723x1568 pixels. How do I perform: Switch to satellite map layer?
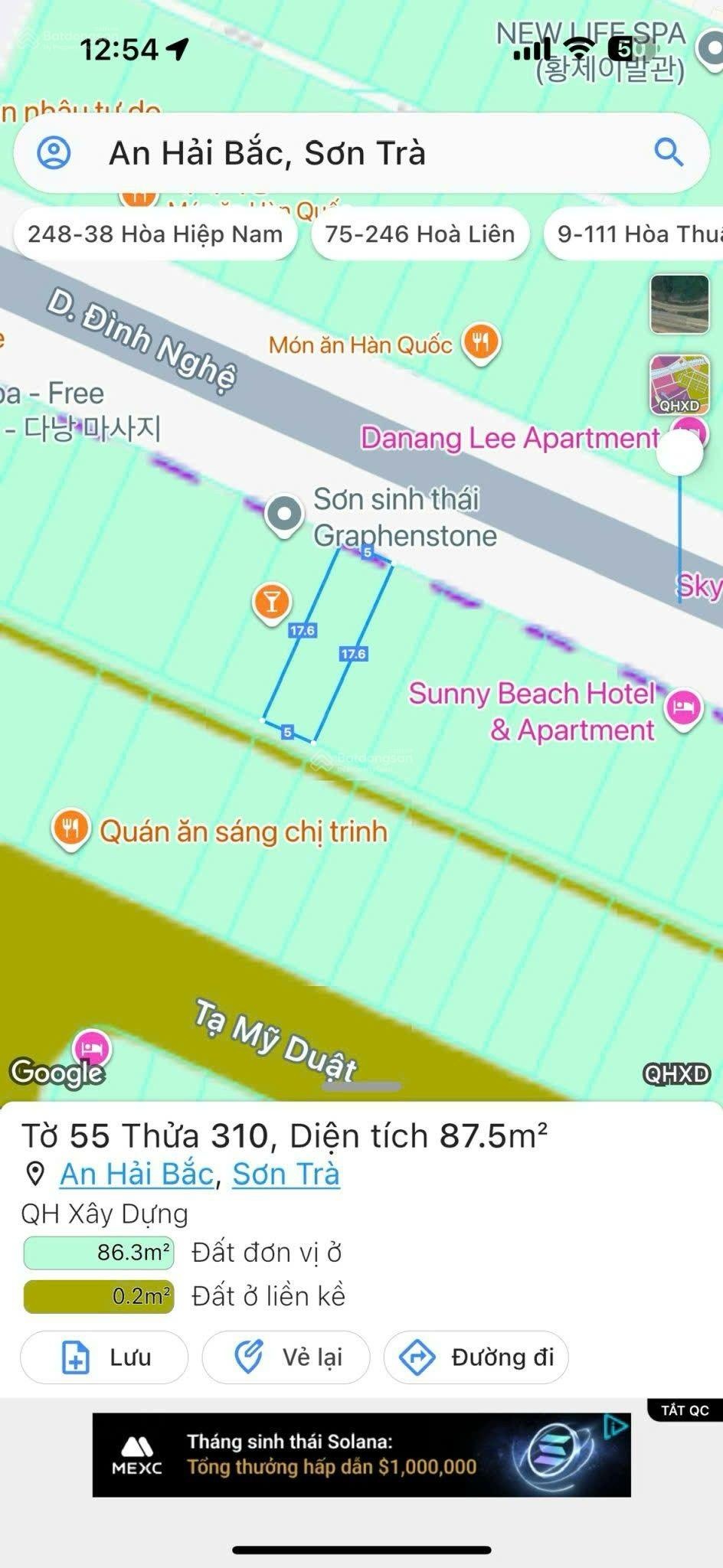[679, 305]
